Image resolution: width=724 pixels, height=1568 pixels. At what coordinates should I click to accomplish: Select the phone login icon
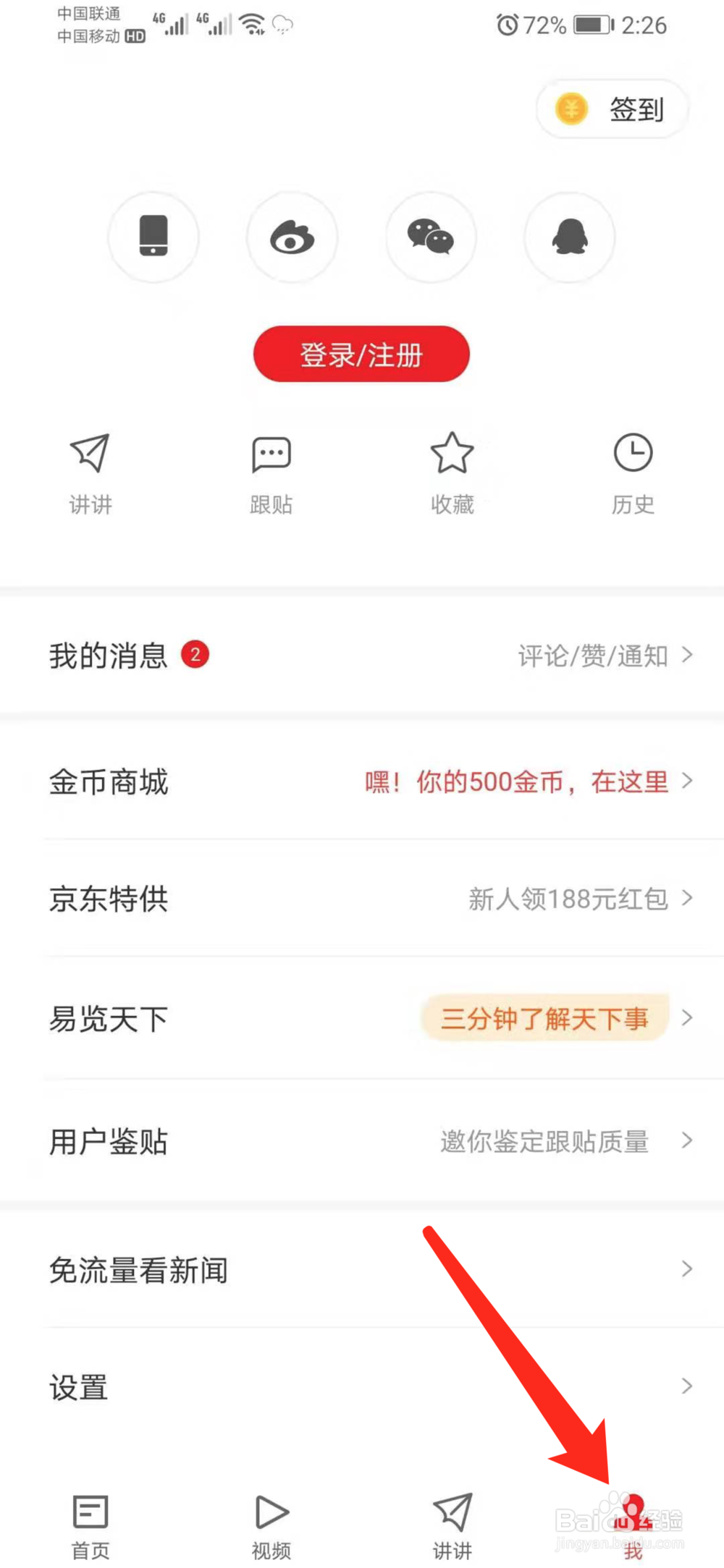[x=153, y=237]
